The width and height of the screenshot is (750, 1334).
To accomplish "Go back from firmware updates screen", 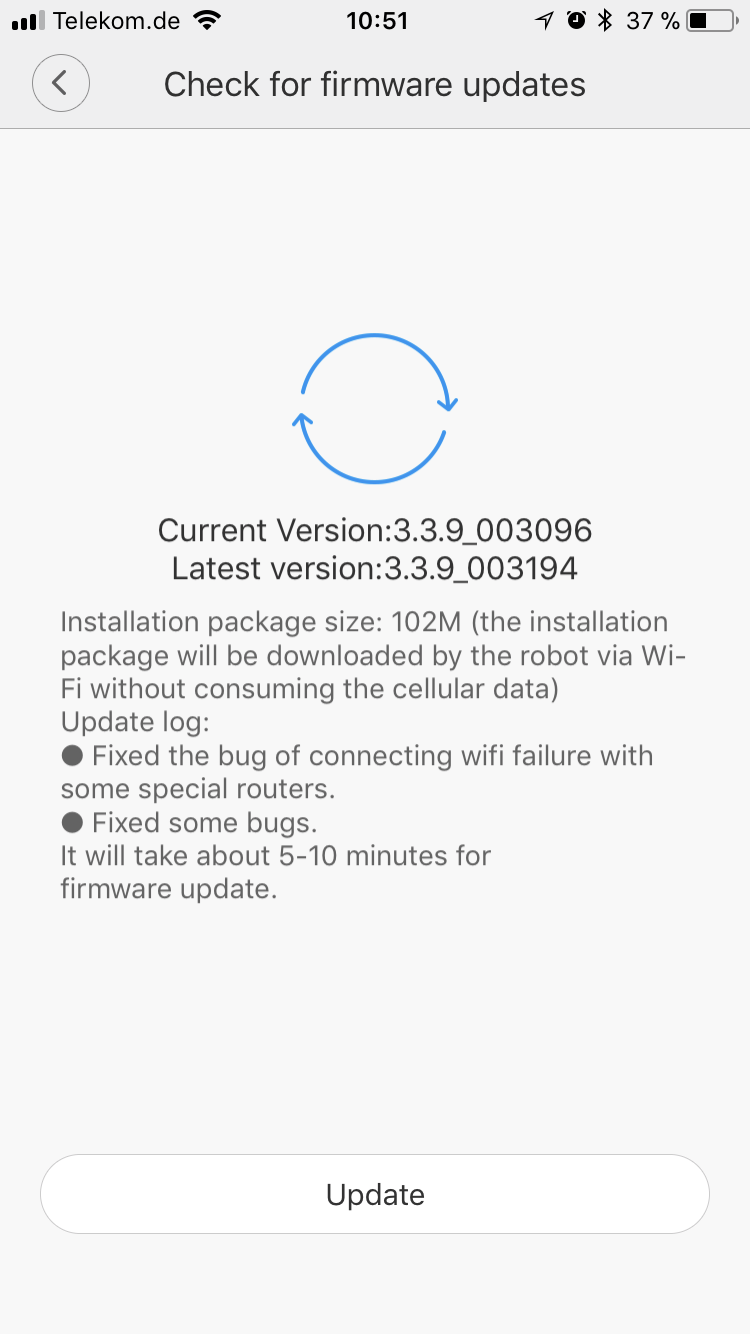I will tap(61, 83).
